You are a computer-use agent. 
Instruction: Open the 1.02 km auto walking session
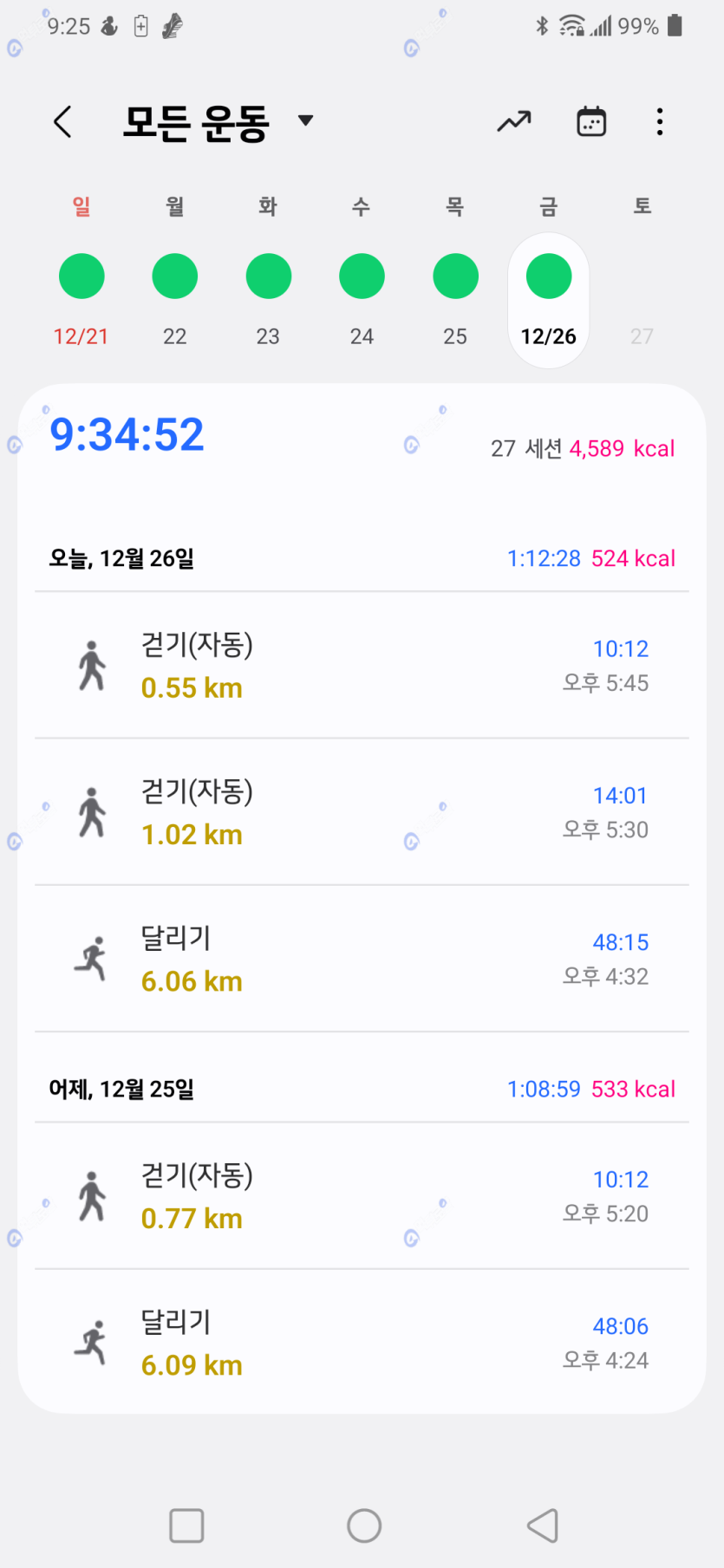[362, 812]
